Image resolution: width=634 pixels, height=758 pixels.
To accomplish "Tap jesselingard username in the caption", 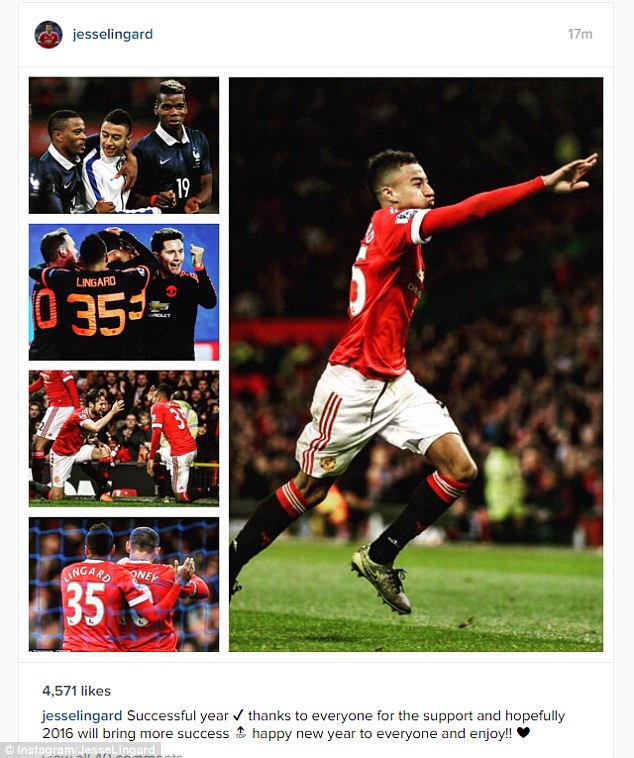I will (82, 716).
